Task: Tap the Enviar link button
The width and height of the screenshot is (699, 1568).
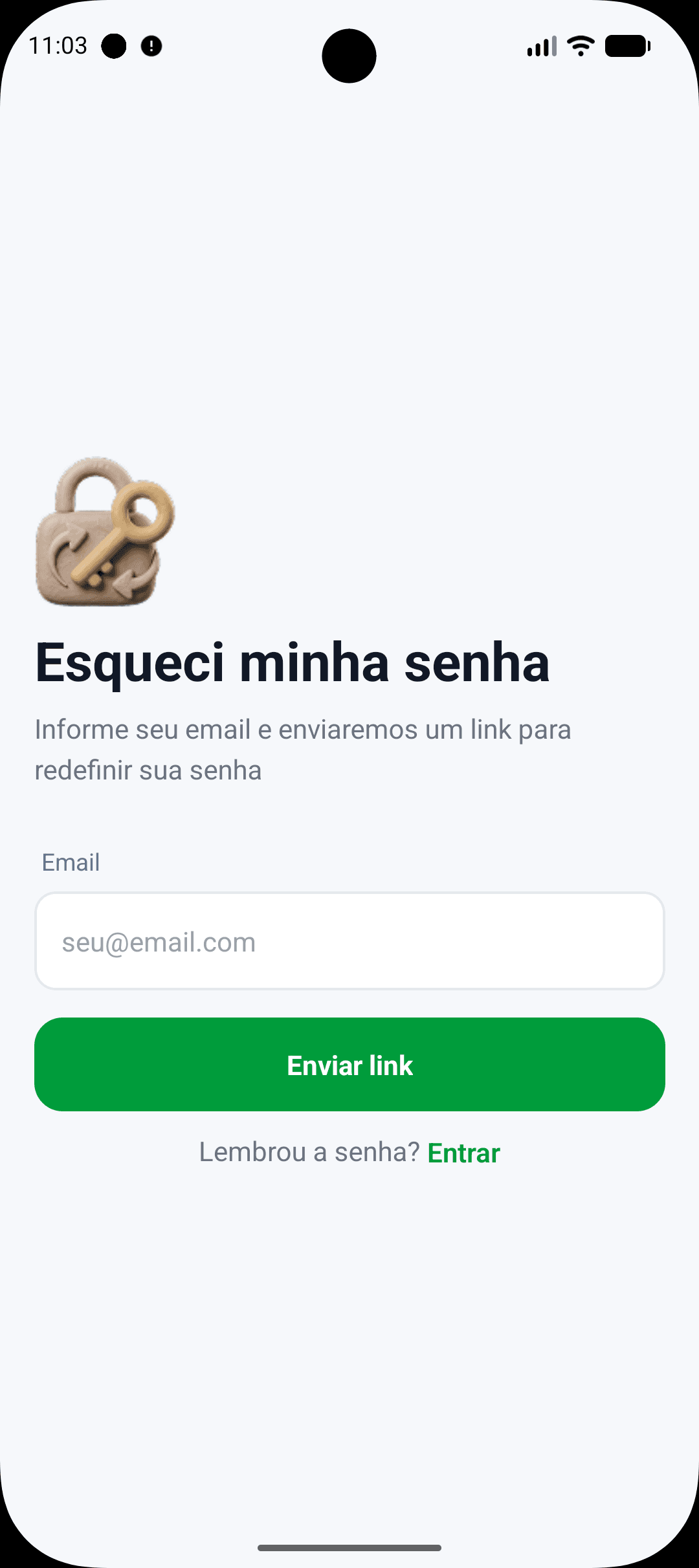Action: [349, 1065]
